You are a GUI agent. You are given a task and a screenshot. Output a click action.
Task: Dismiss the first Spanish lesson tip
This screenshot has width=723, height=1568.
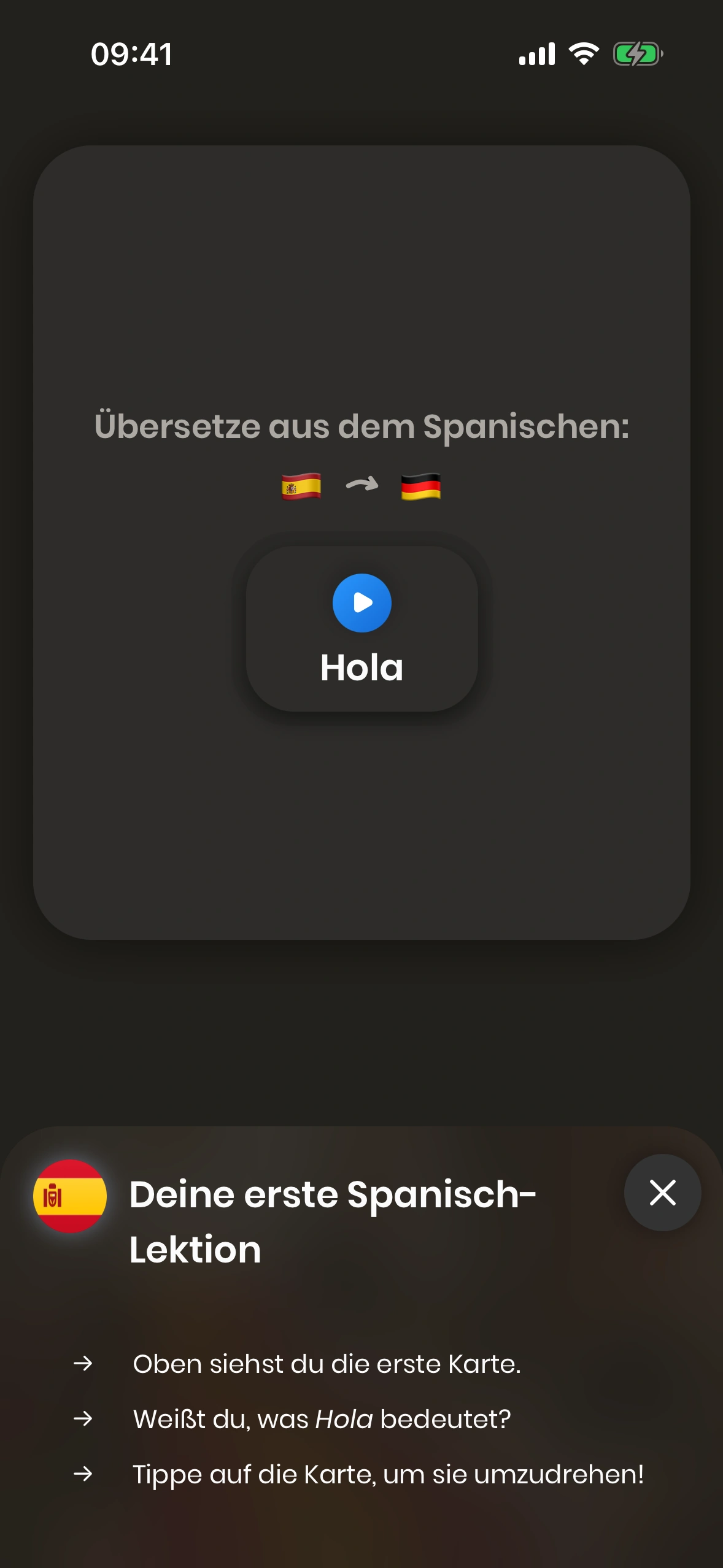click(662, 1193)
